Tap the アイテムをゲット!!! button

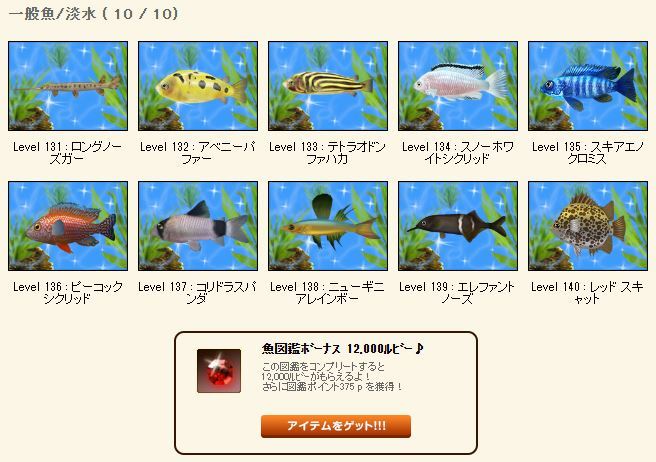[x=336, y=426]
